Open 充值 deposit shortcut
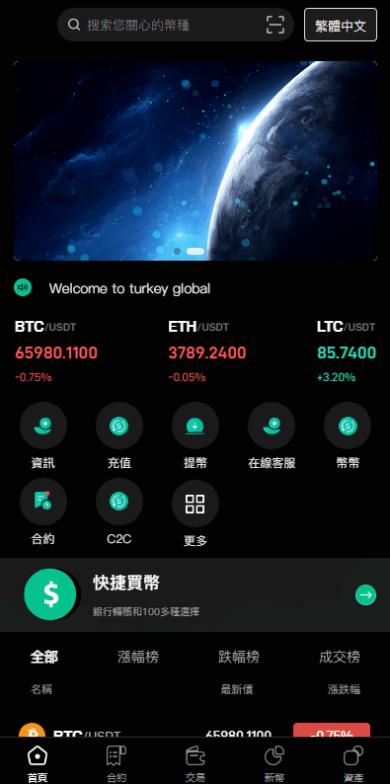 coord(119,436)
